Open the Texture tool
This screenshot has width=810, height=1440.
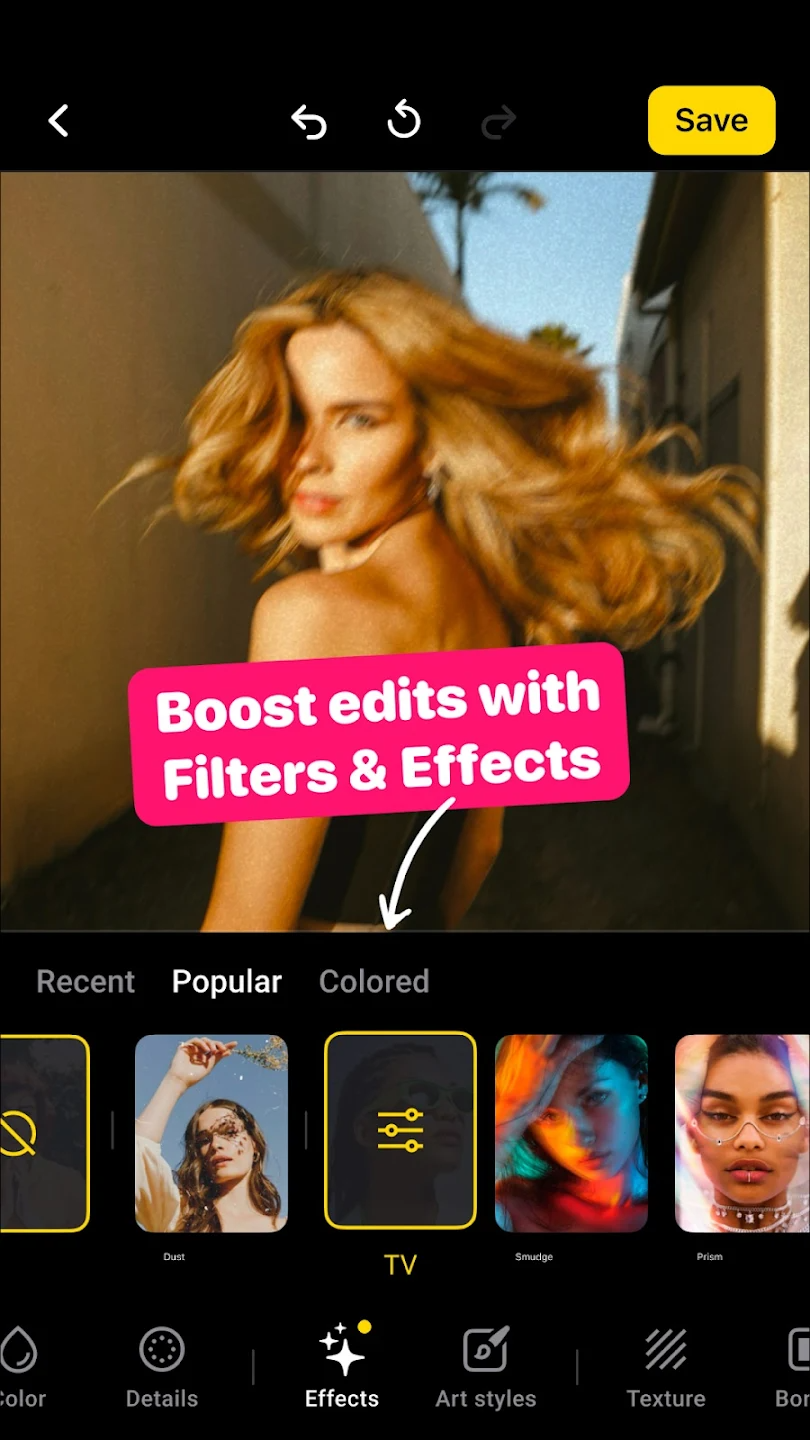(666, 1367)
